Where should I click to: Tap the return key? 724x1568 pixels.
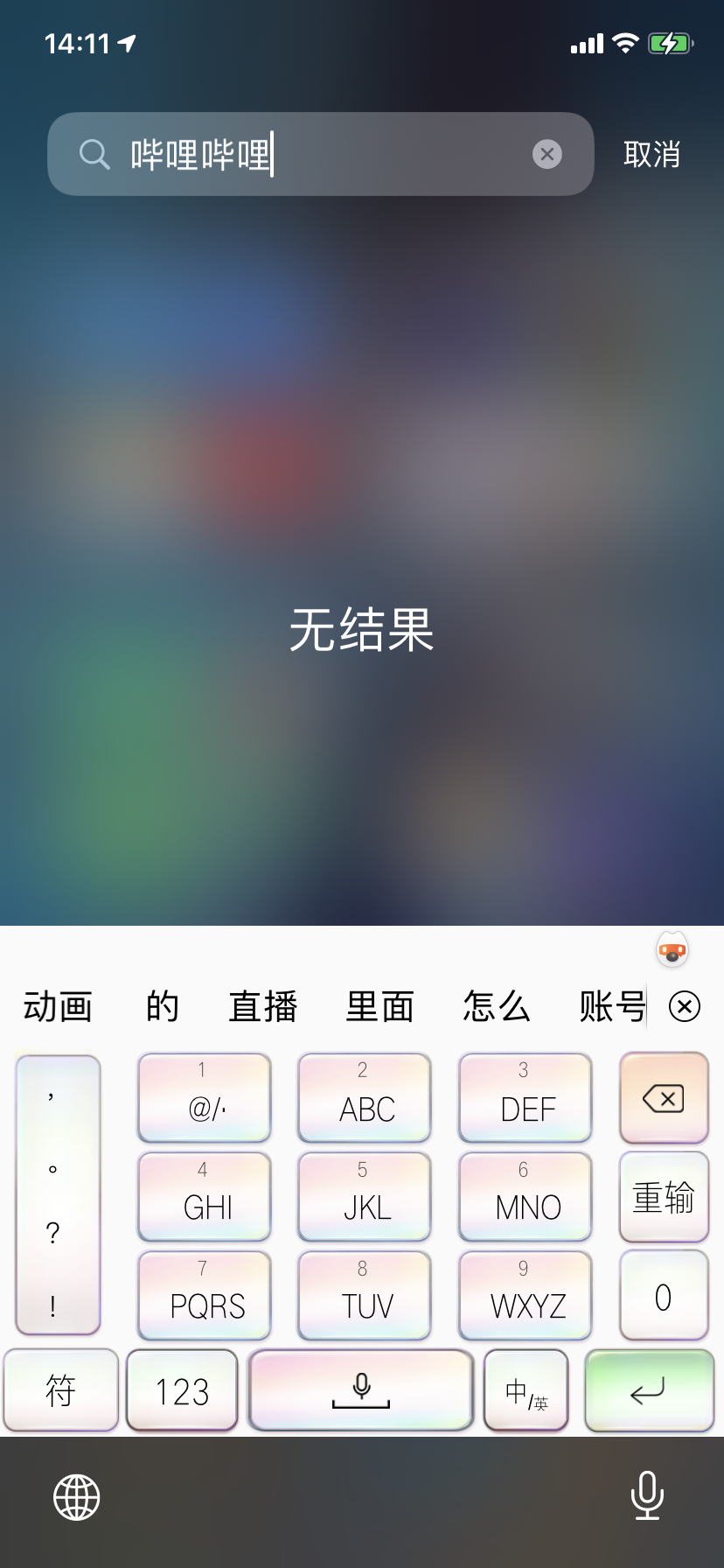coord(649,1390)
